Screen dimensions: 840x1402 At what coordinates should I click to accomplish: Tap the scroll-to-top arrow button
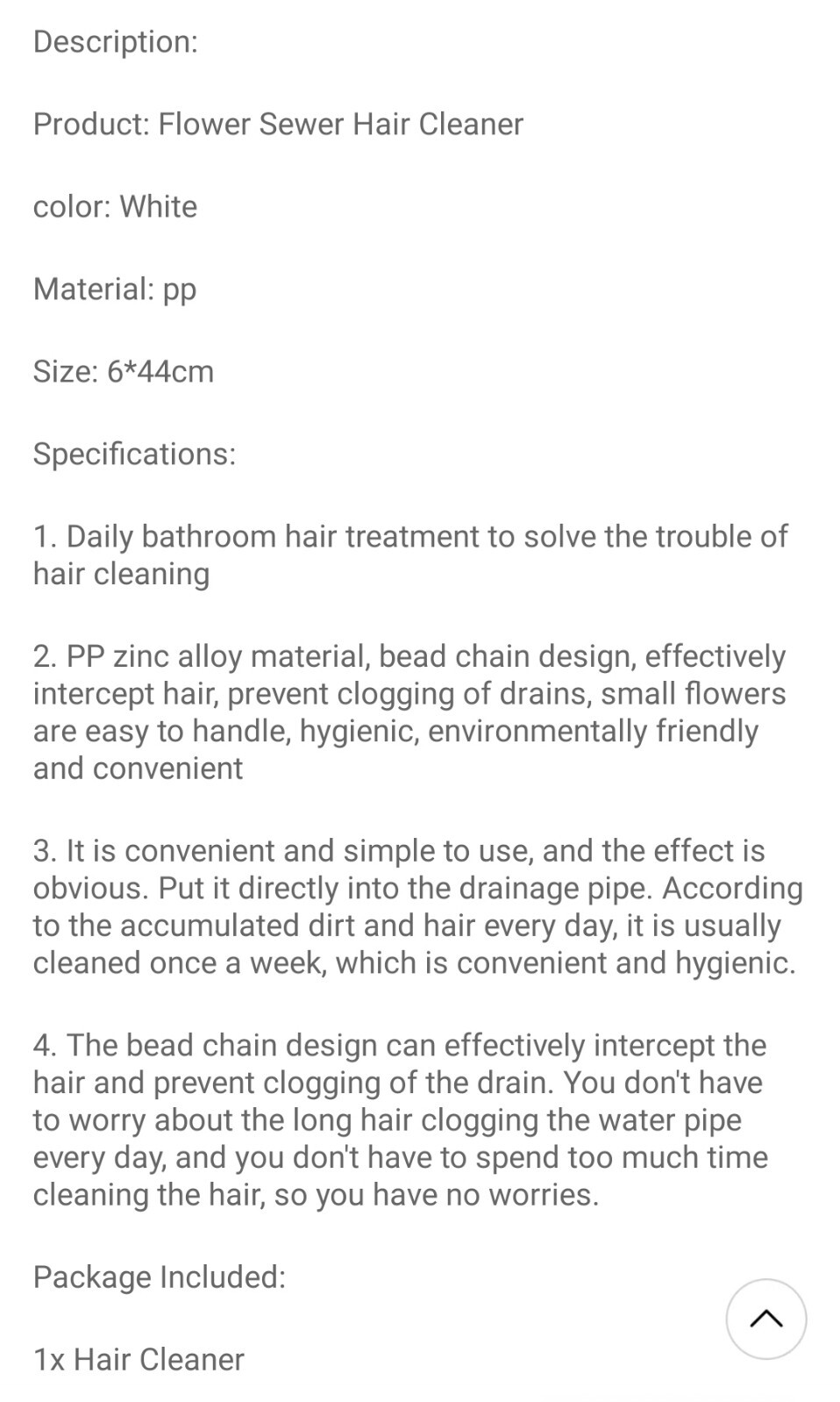(765, 1319)
